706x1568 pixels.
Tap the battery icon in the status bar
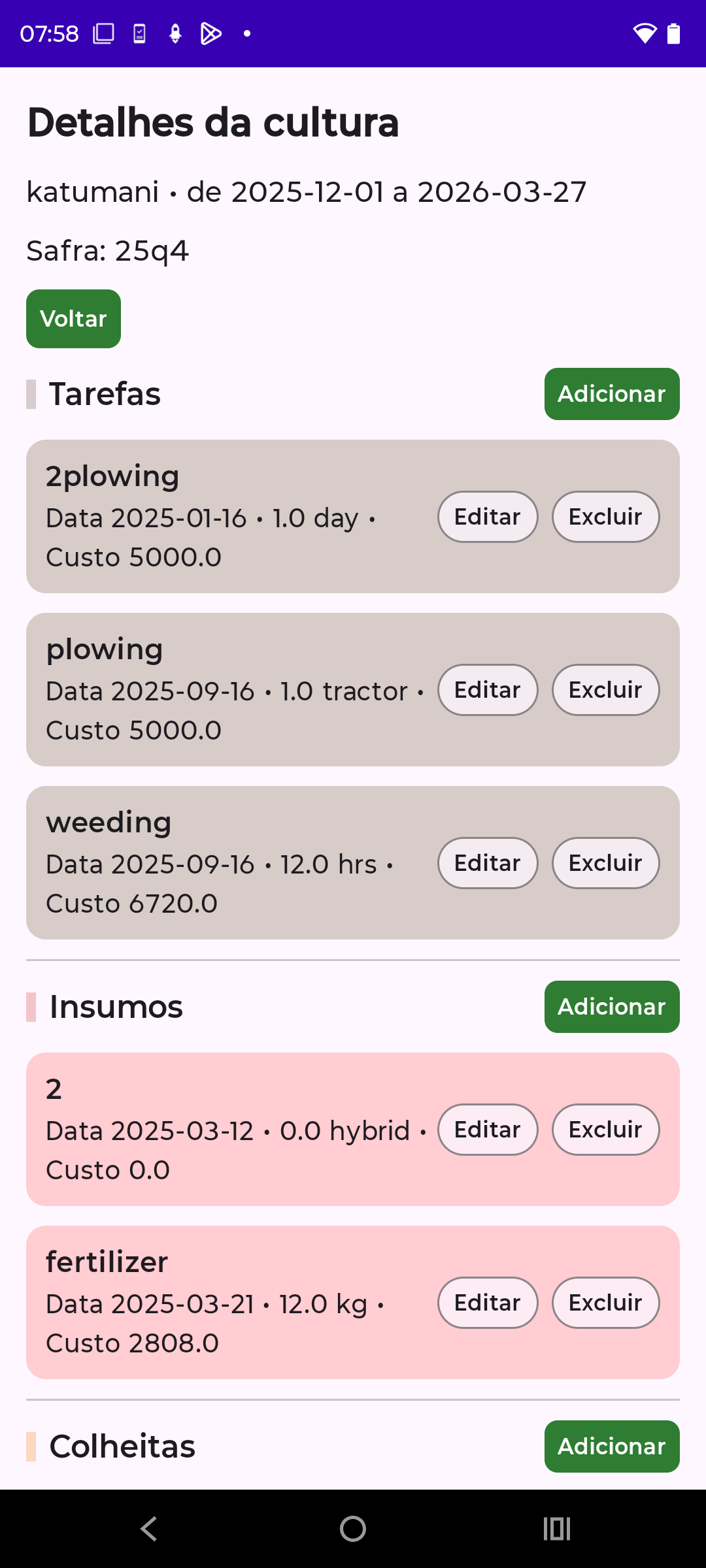(675, 34)
